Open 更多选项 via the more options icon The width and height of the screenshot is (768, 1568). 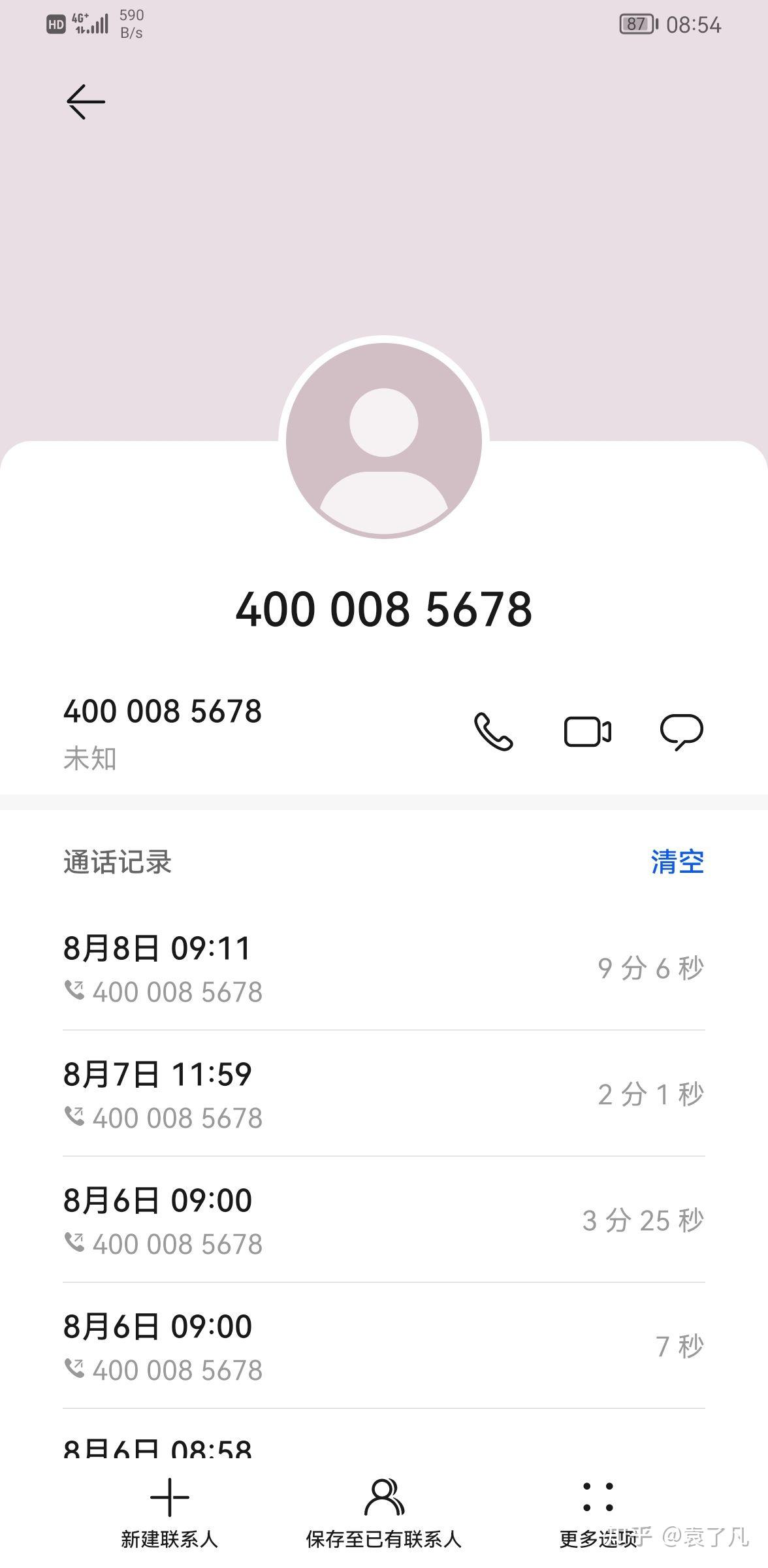pyautogui.click(x=596, y=1496)
